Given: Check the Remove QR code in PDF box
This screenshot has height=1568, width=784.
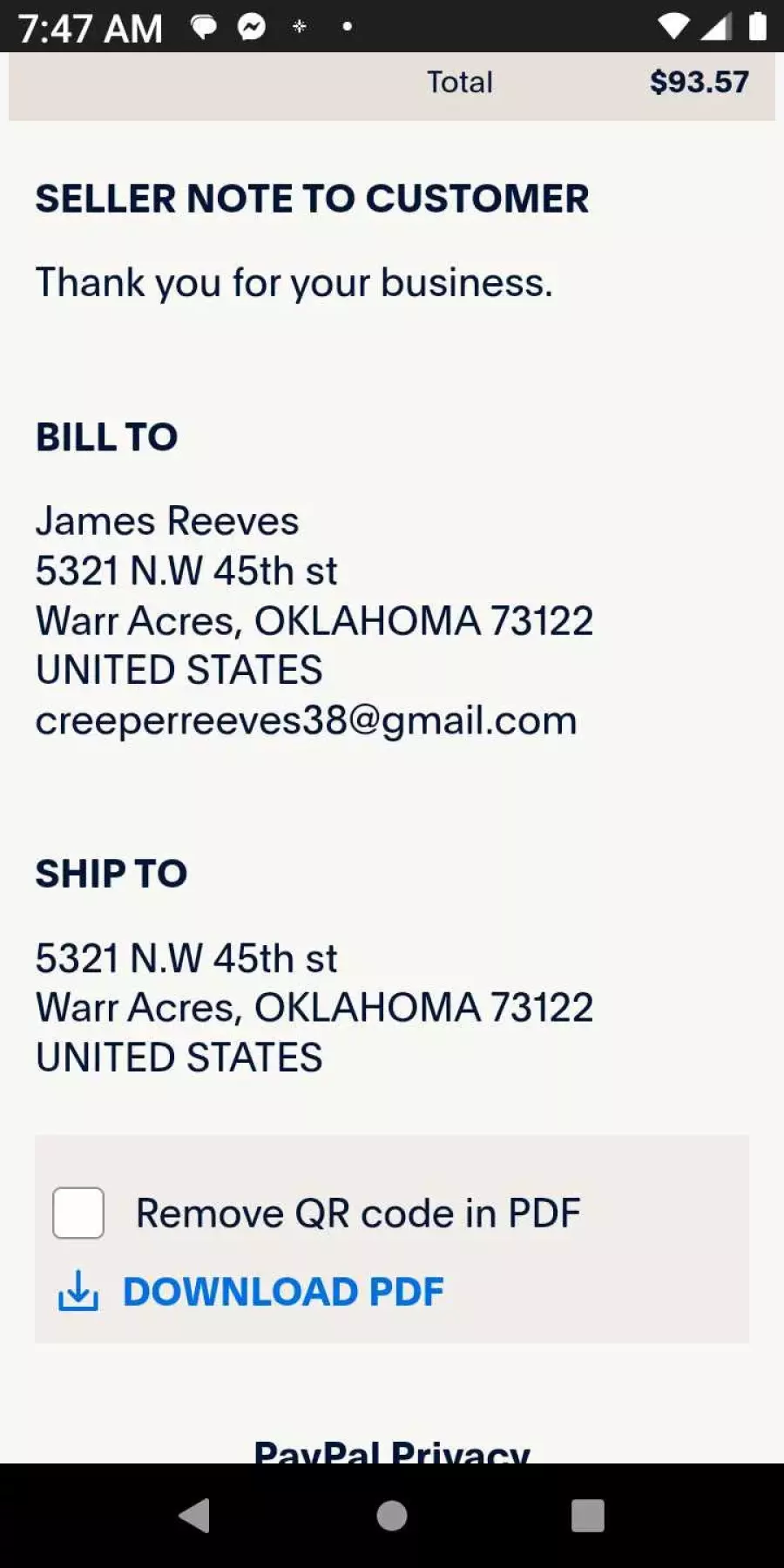Looking at the screenshot, I should [78, 1213].
